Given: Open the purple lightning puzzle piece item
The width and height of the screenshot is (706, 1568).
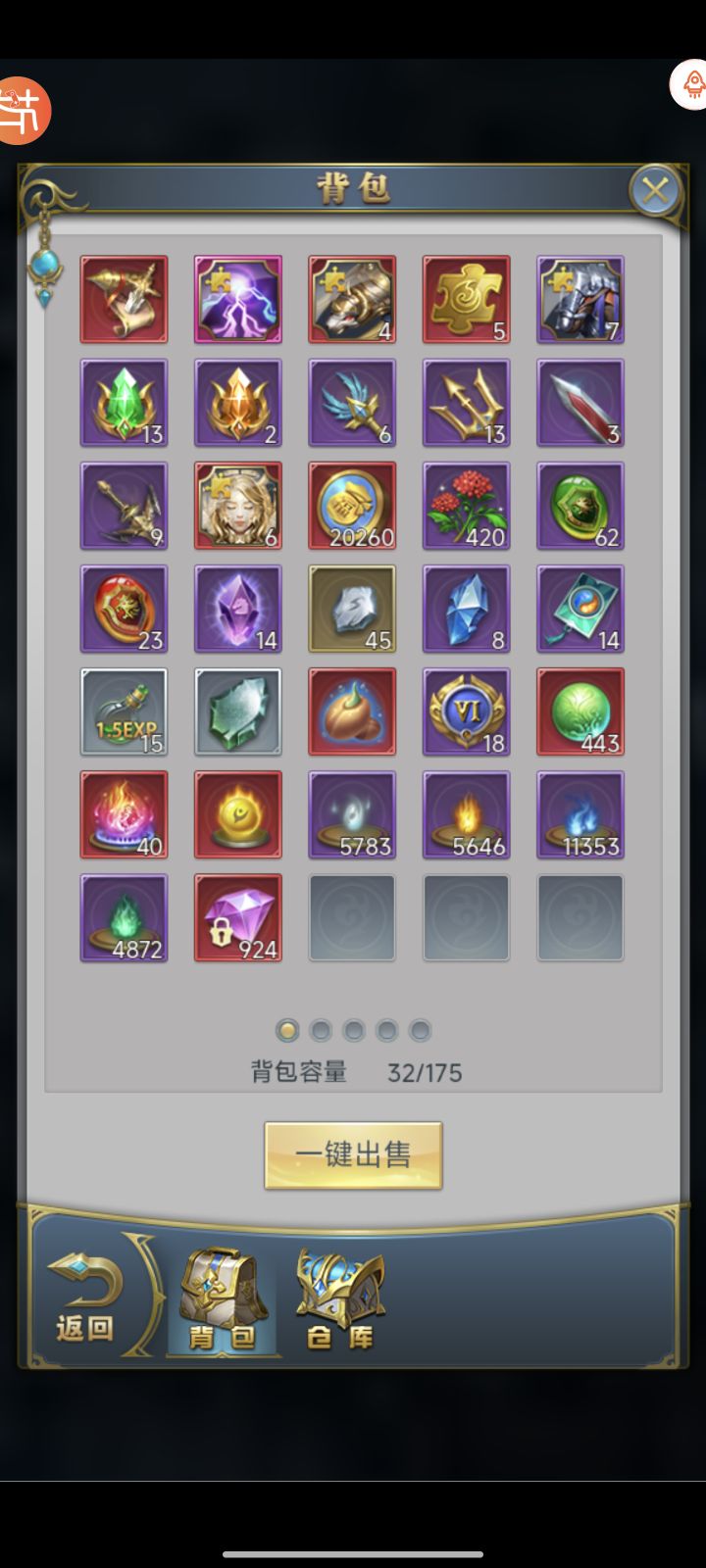Looking at the screenshot, I should coord(238,299).
